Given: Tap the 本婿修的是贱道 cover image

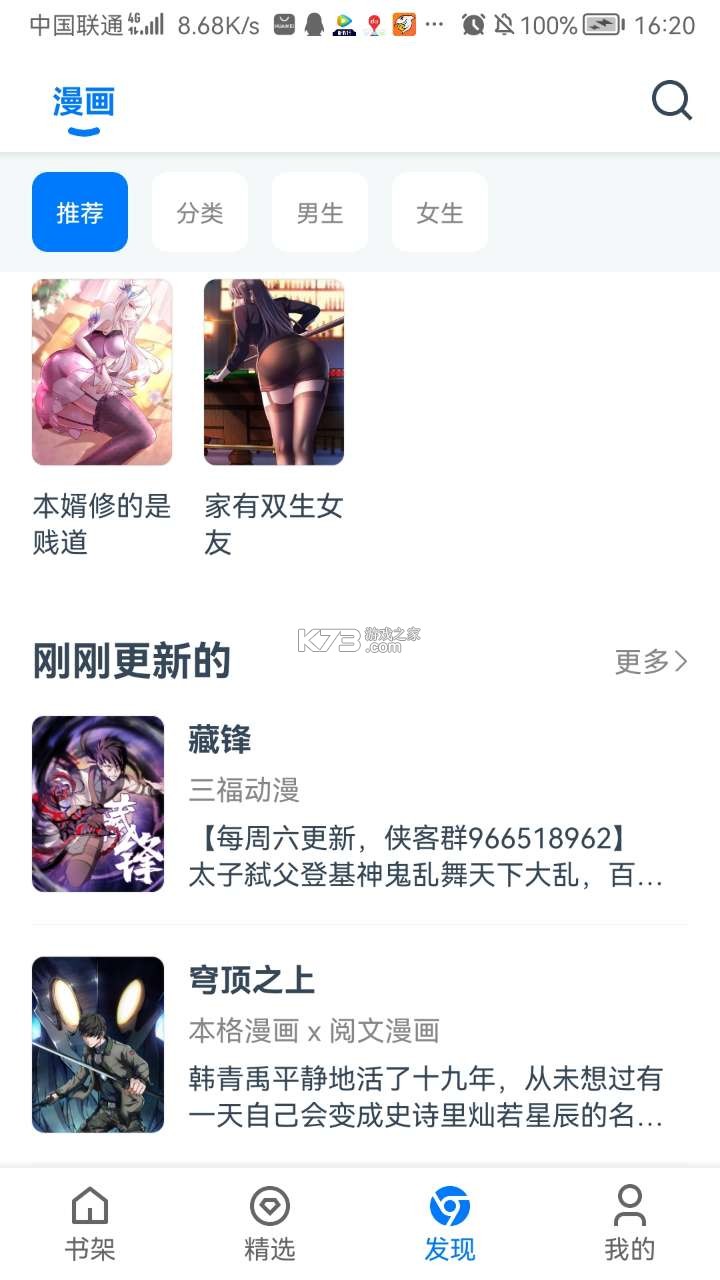Looking at the screenshot, I should coord(100,372).
